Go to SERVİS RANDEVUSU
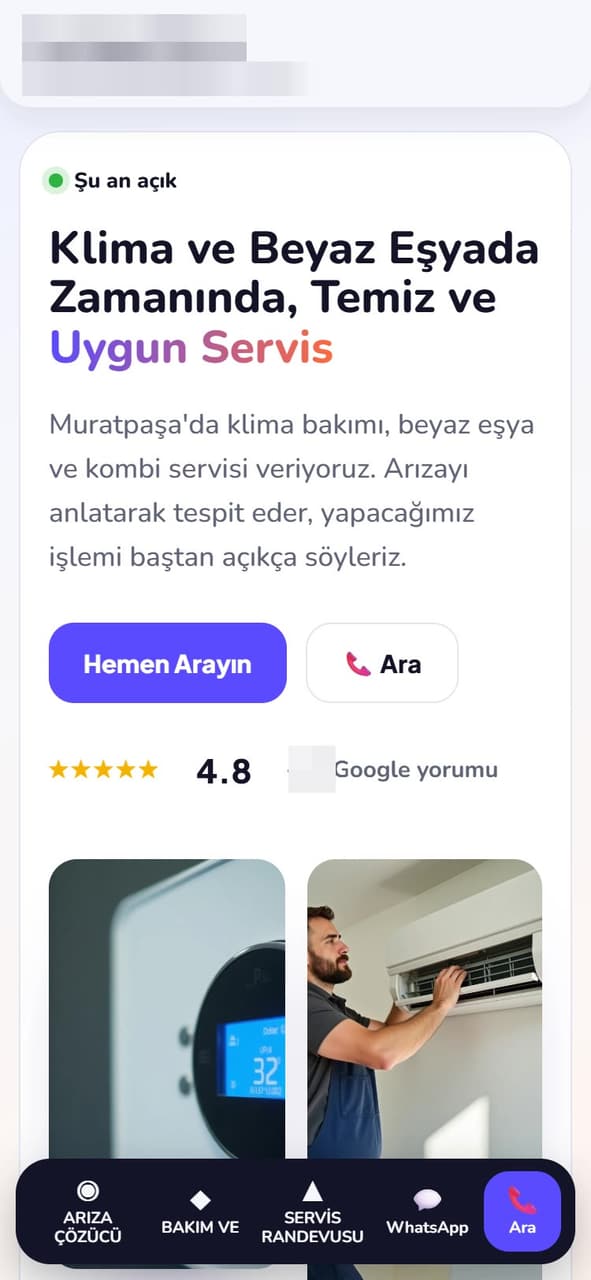 [x=312, y=1212]
